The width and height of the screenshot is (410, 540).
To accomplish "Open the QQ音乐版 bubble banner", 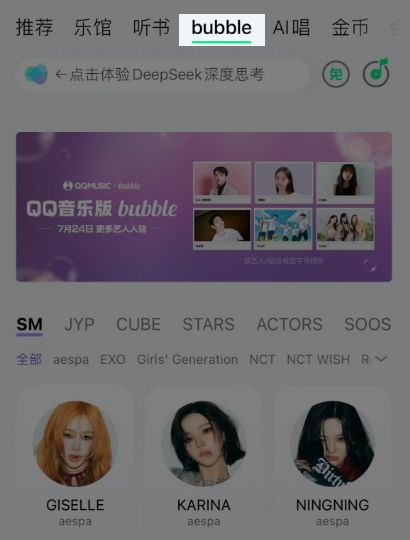I will (x=204, y=207).
